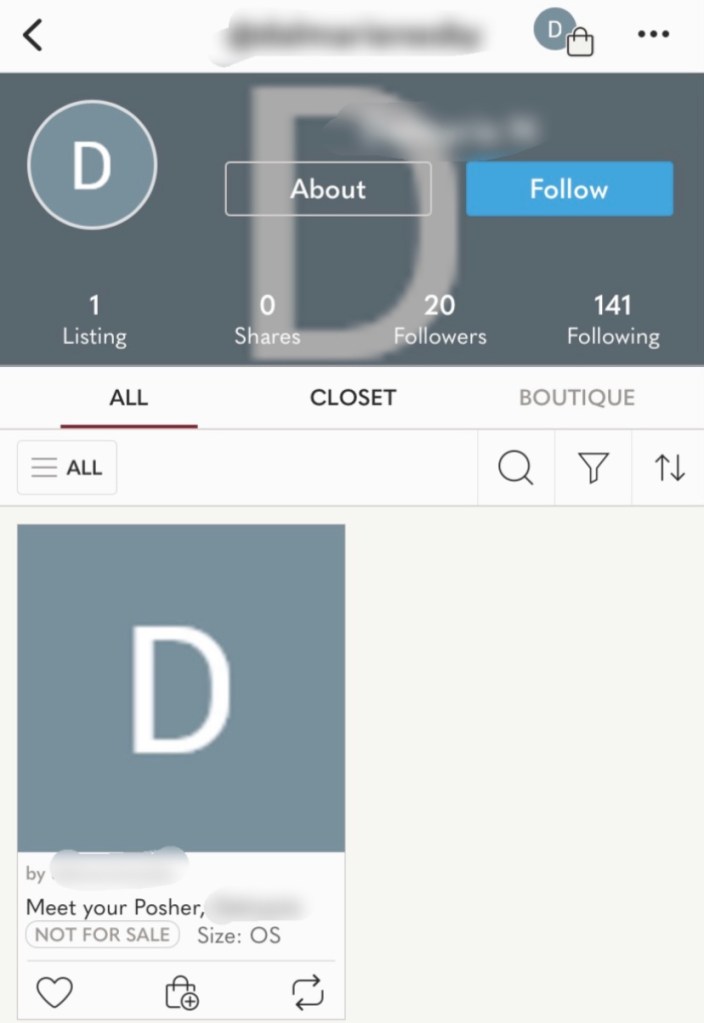Viewport: 704px width, 1023px height.
Task: Select the ALL tab
Action: [128, 397]
